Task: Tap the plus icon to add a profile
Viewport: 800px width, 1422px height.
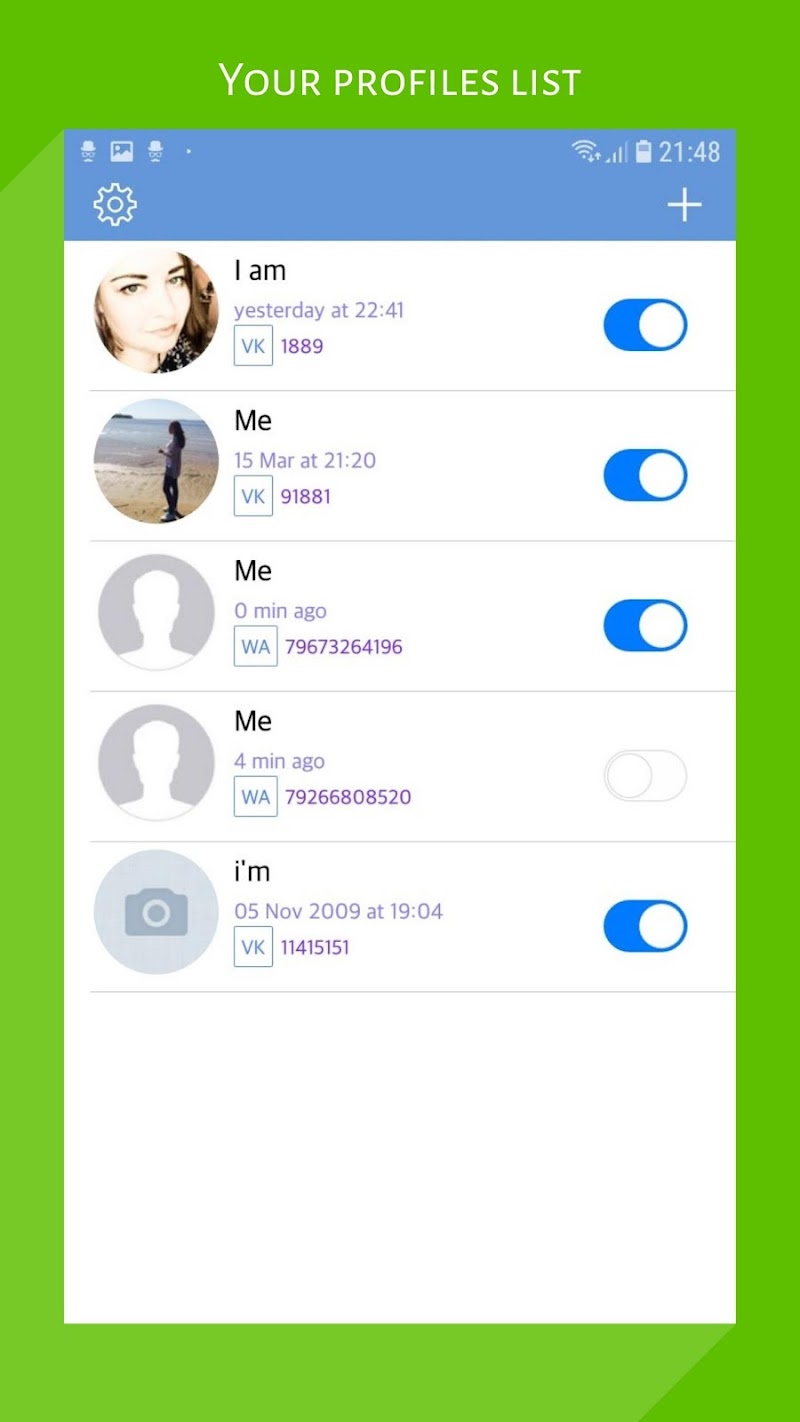Action: click(685, 203)
